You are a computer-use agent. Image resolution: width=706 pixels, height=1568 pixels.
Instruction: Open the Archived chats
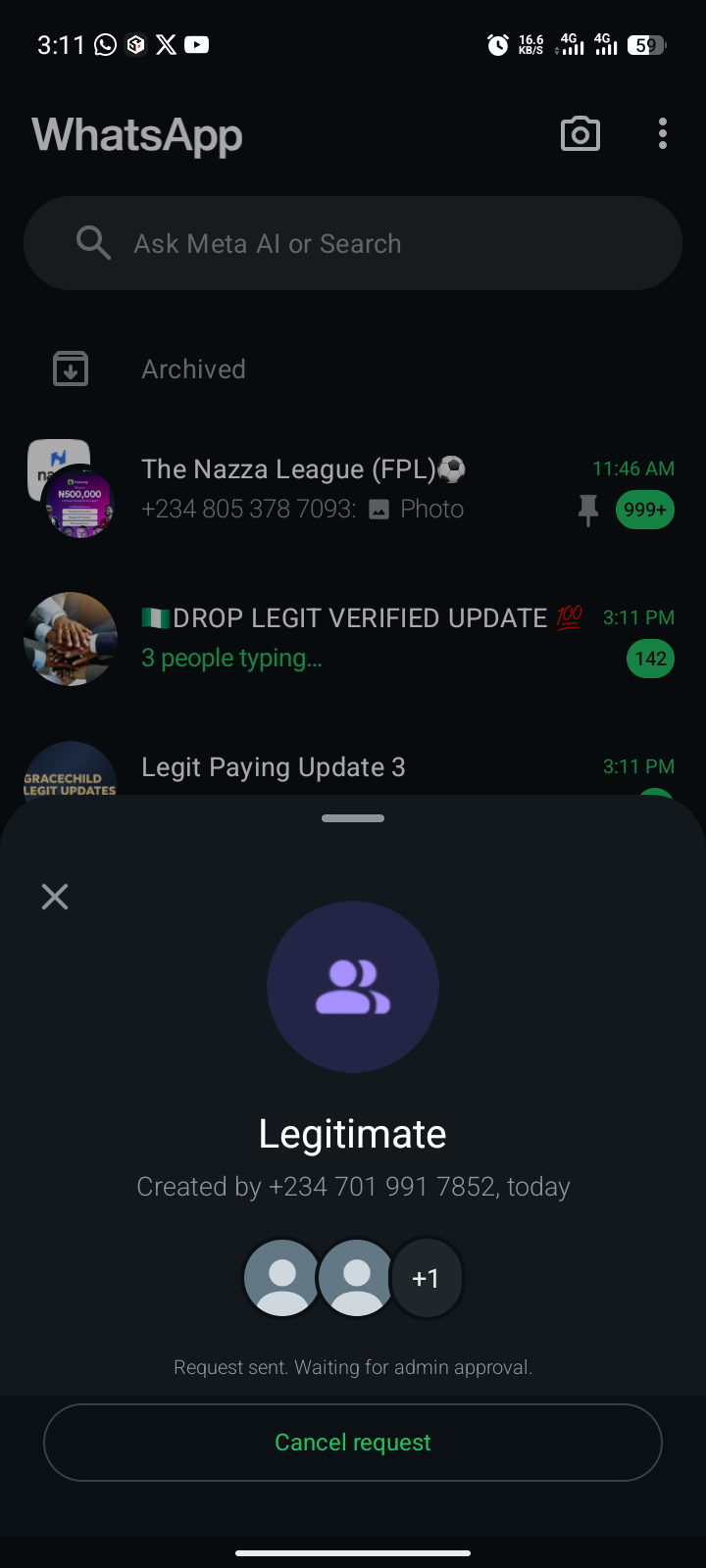tap(193, 369)
